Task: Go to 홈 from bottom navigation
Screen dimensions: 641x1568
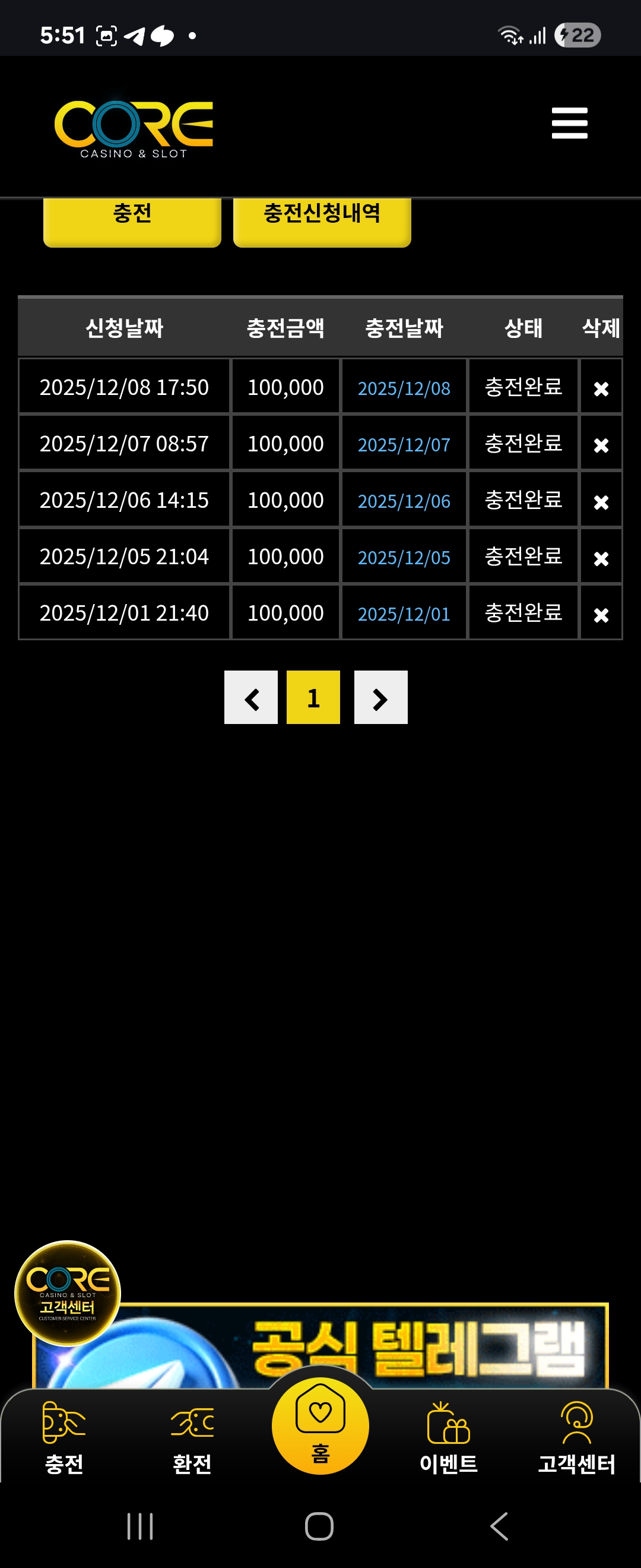Action: [320, 1427]
